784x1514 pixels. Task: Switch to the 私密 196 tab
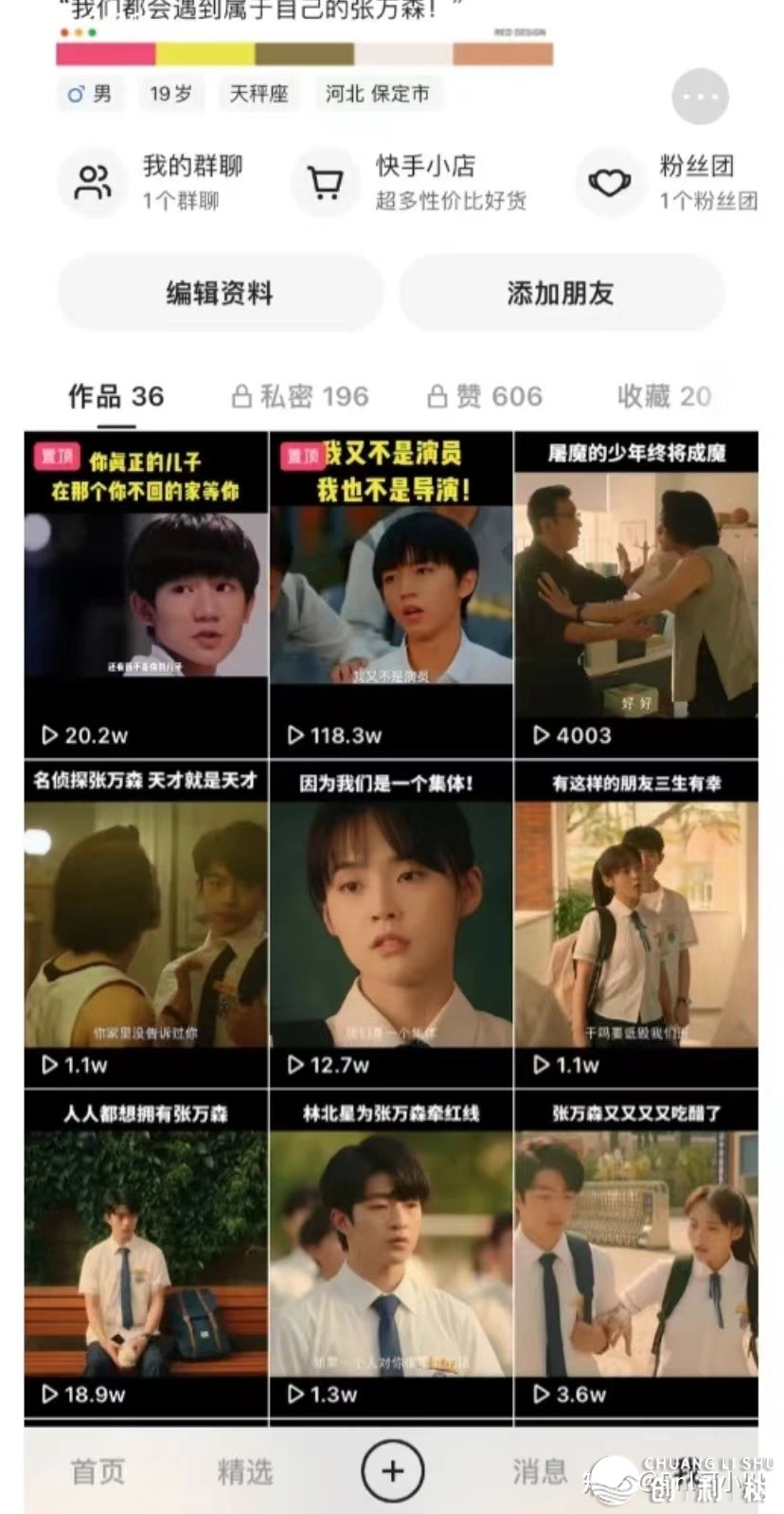point(300,396)
